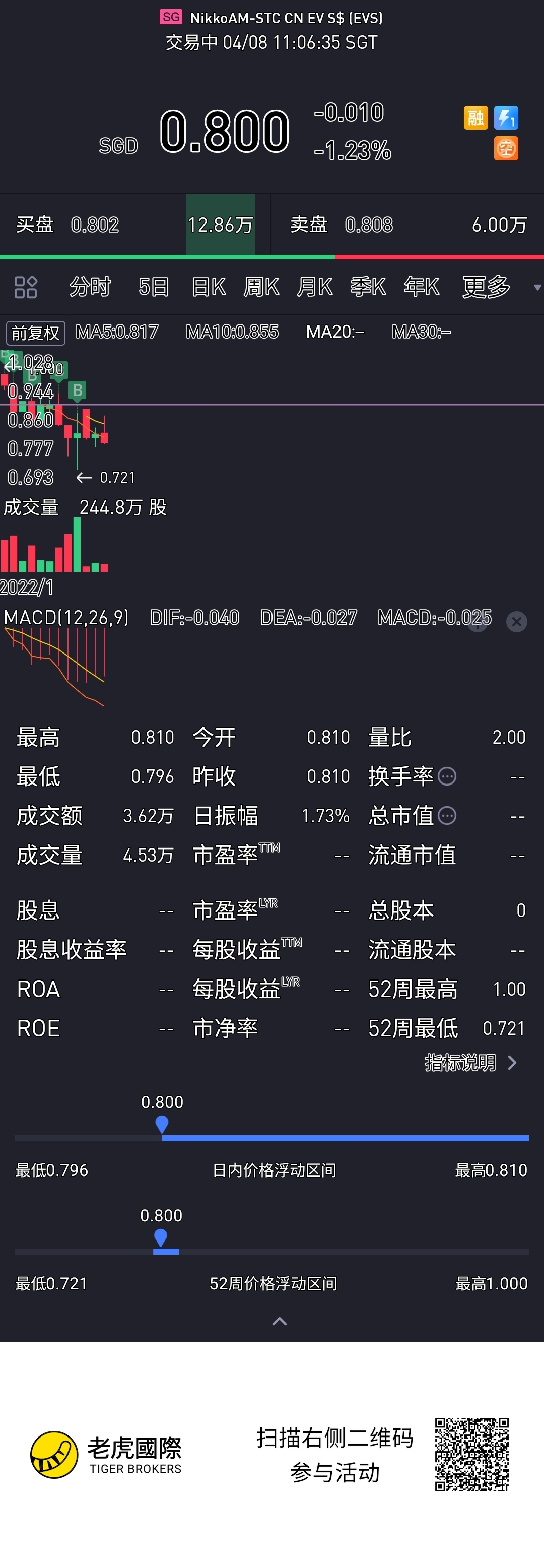Show info about 总市值
544x1568 pixels.
pyautogui.click(x=447, y=816)
